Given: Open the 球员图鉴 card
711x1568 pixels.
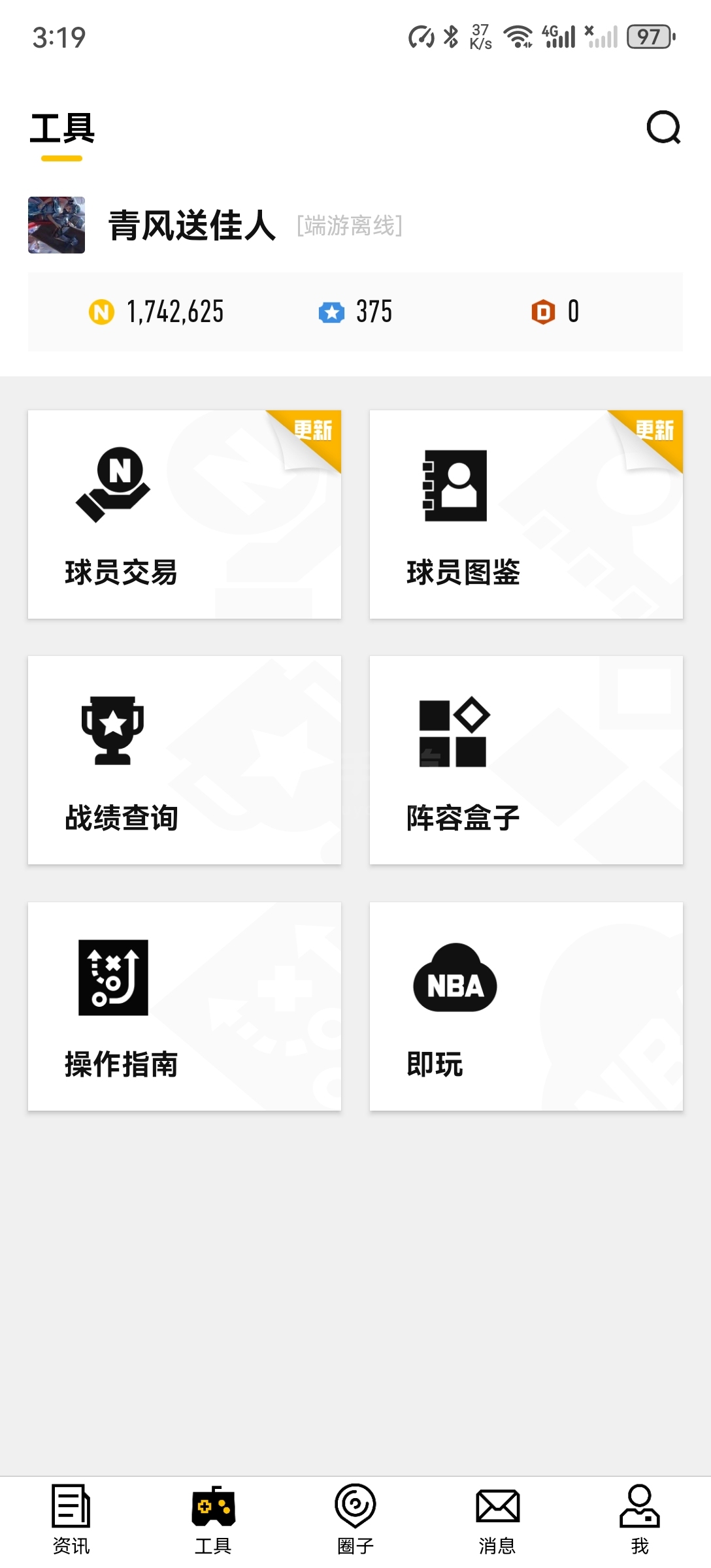Looking at the screenshot, I should pos(526,514).
